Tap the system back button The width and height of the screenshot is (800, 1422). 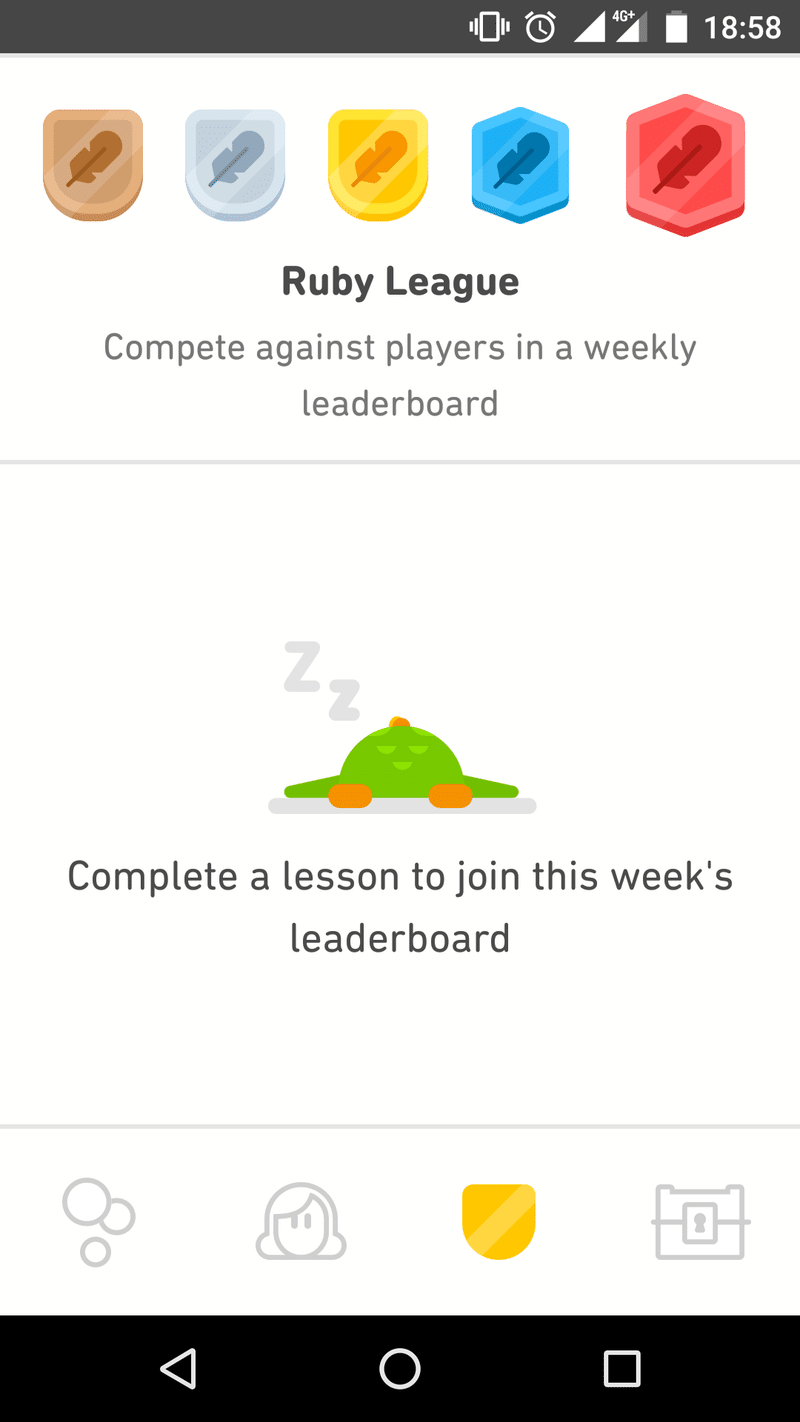pos(178,1368)
